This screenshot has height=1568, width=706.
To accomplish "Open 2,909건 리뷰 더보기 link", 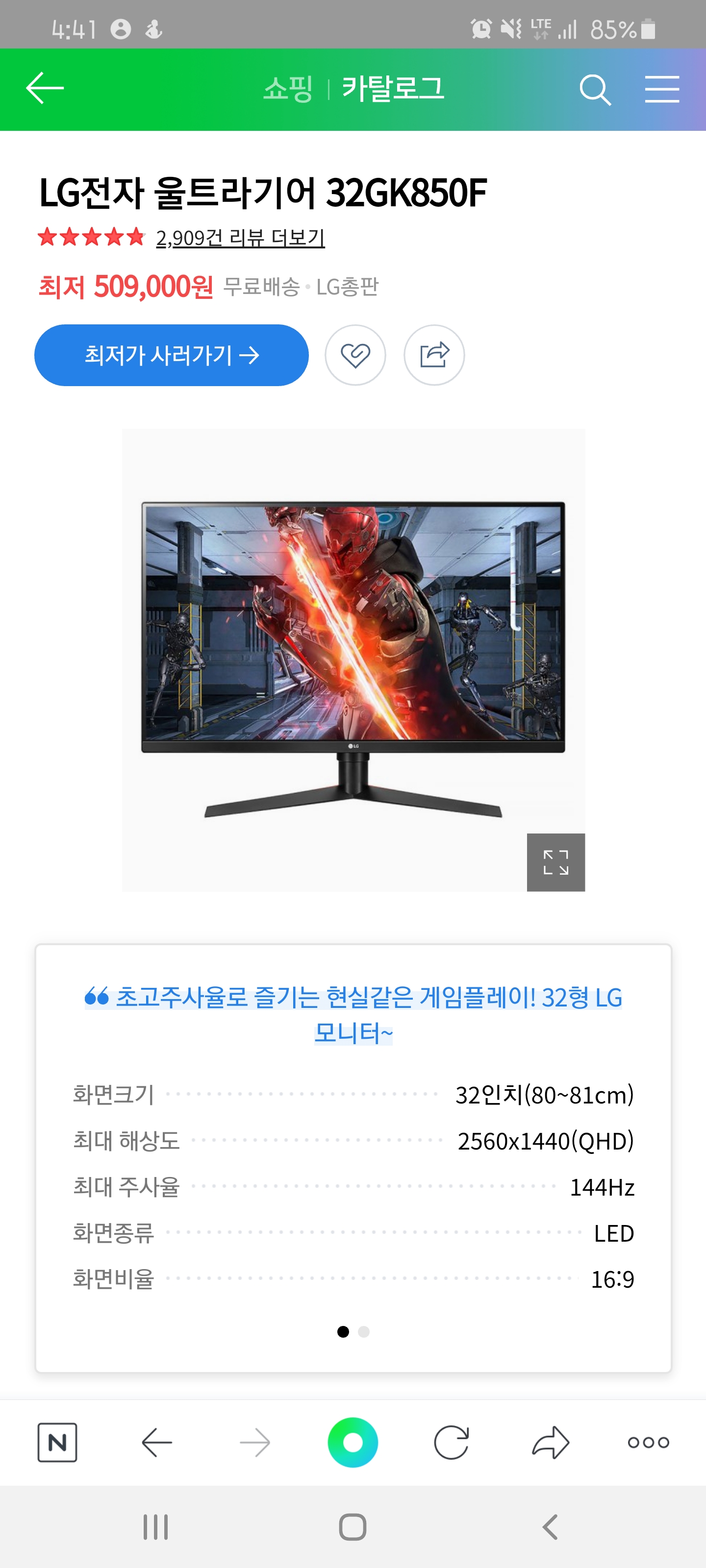I will 241,237.
